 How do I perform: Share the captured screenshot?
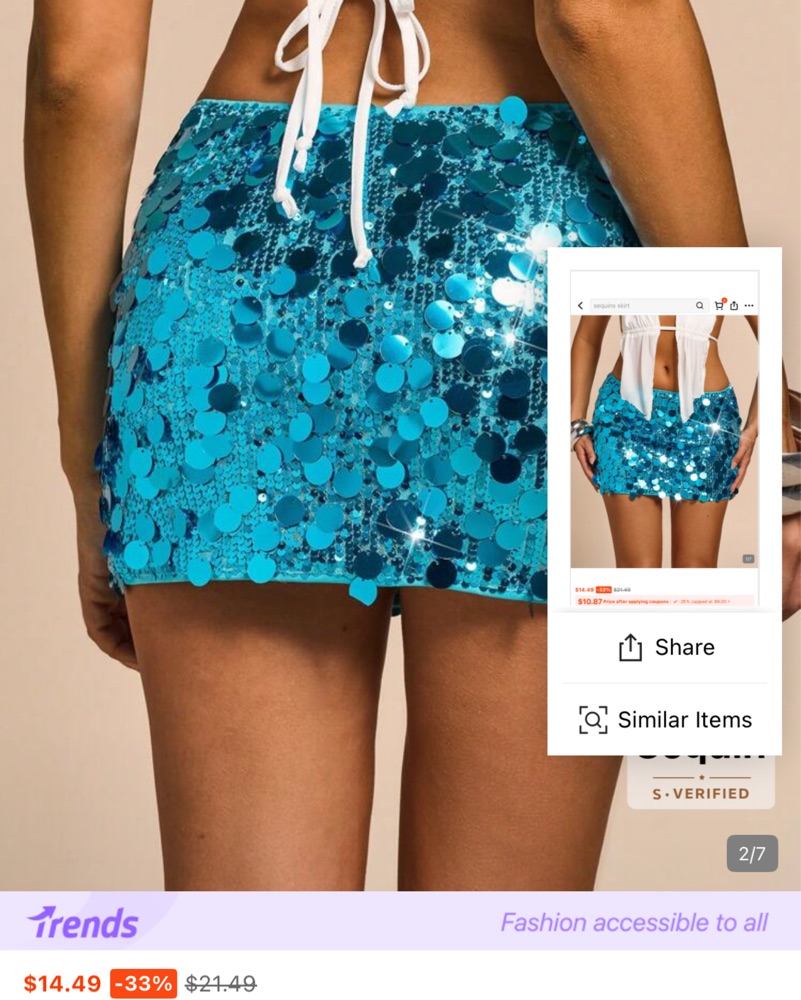pos(665,648)
